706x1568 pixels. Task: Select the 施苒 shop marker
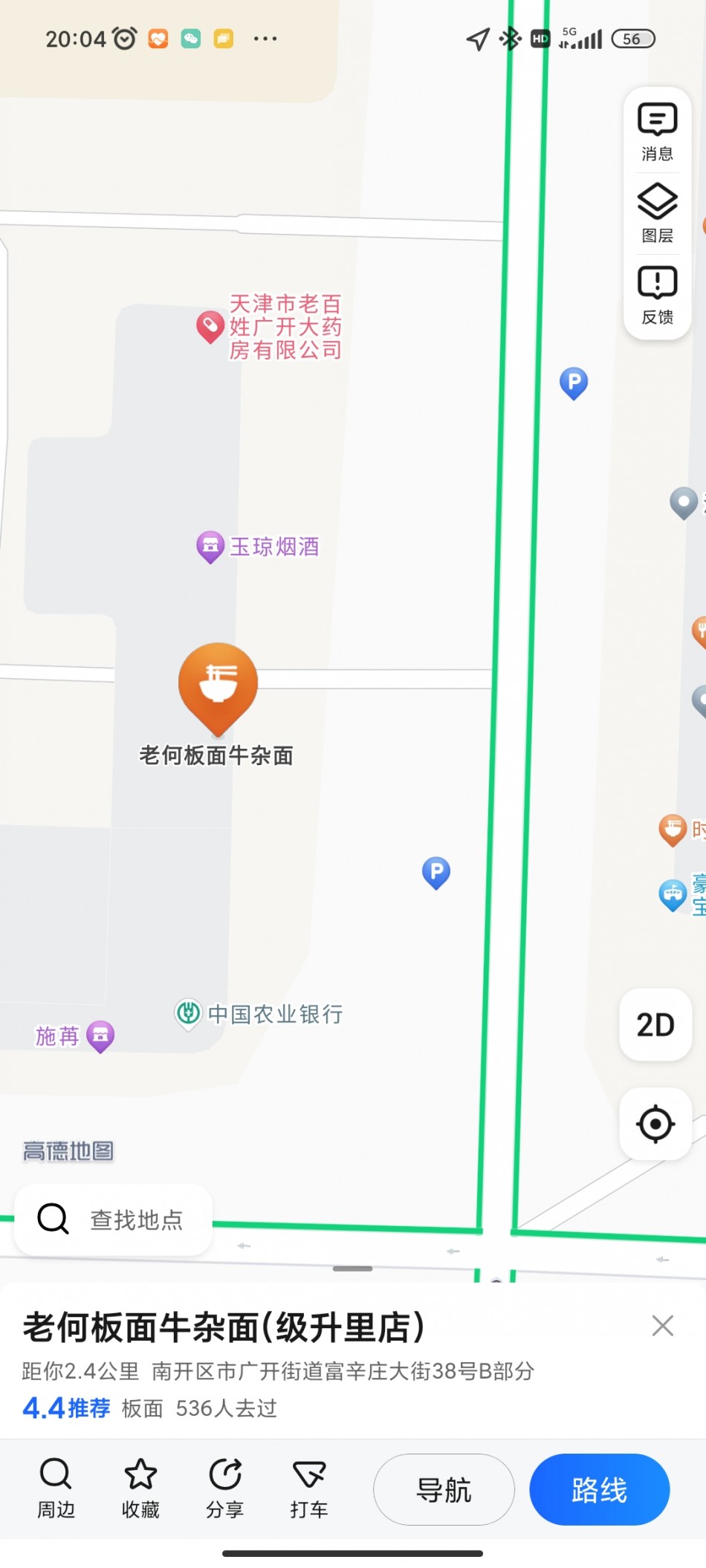(x=100, y=1035)
